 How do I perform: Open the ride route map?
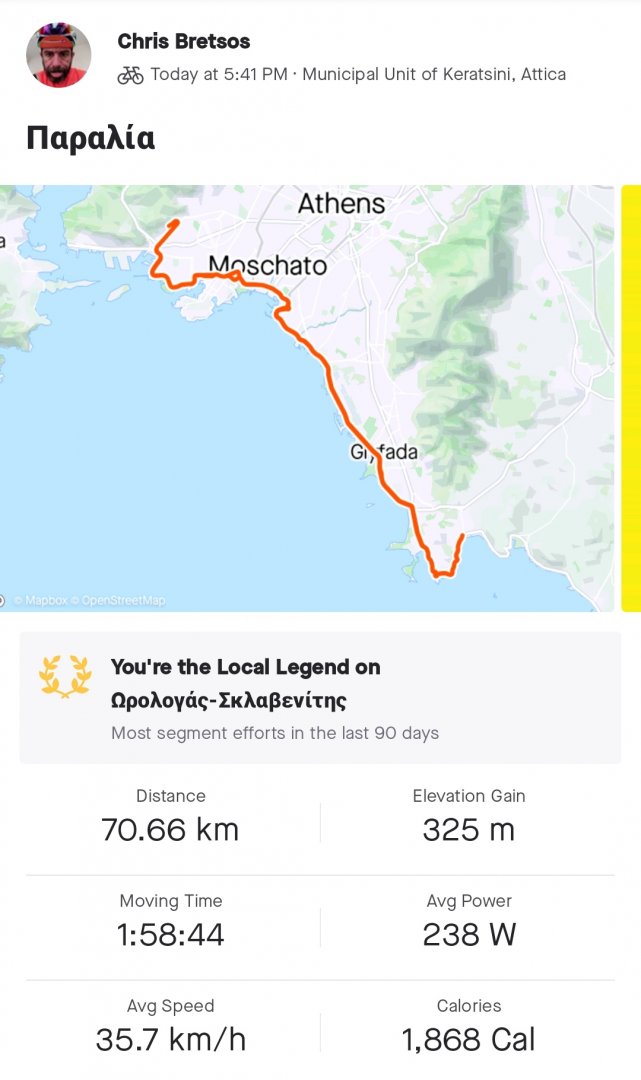pos(307,397)
